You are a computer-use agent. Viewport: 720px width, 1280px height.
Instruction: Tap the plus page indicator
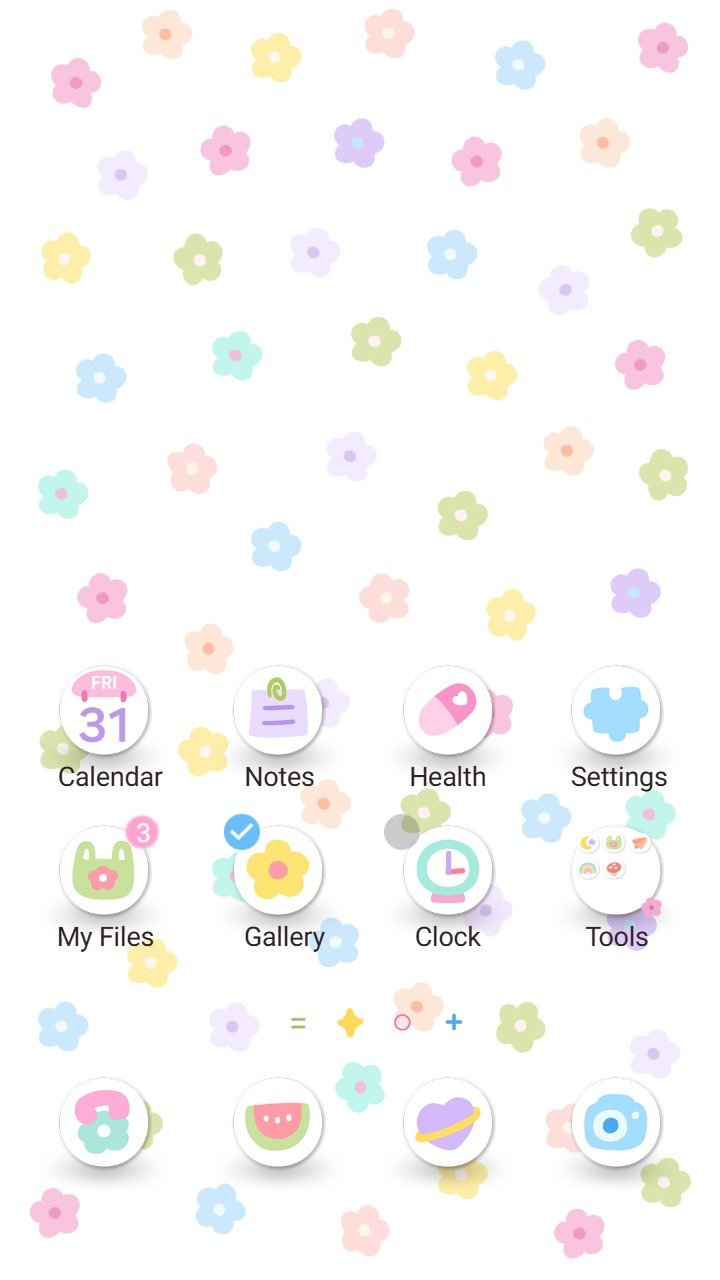tap(454, 1022)
